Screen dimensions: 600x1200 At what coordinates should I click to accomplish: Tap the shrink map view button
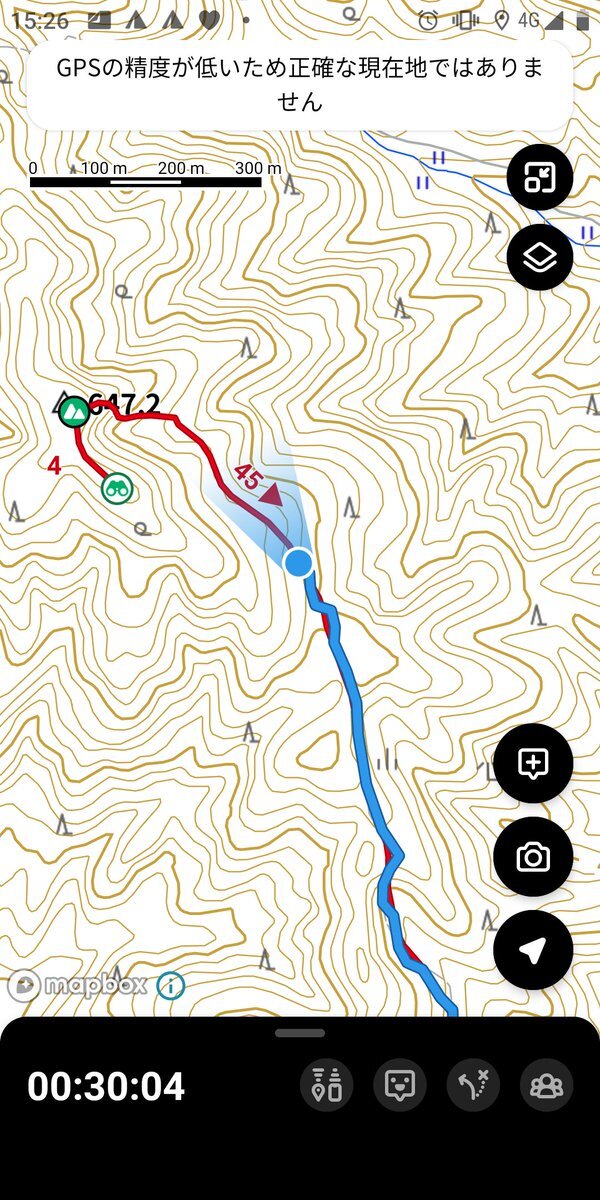[x=540, y=180]
